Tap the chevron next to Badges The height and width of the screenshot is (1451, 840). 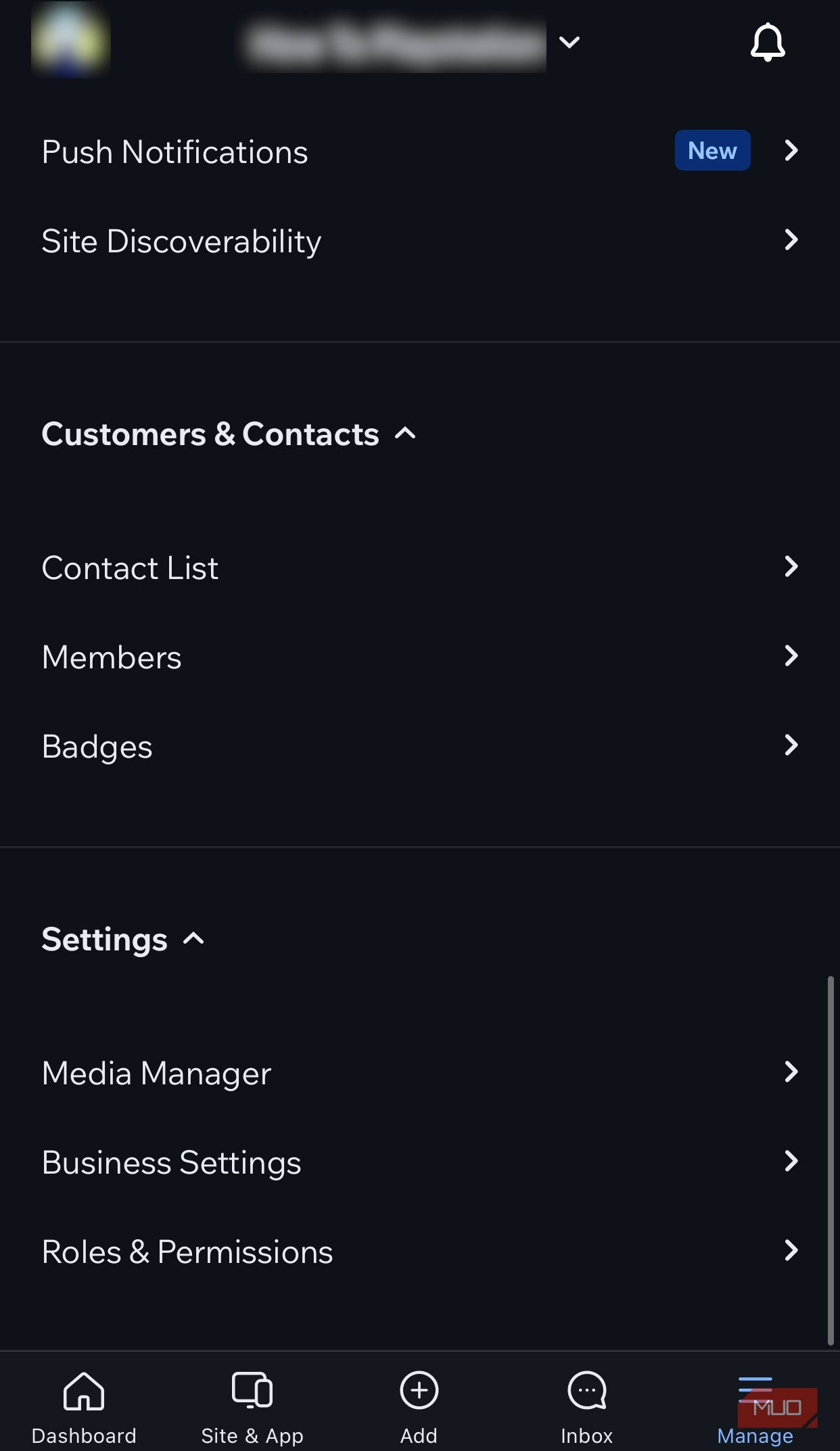click(791, 745)
